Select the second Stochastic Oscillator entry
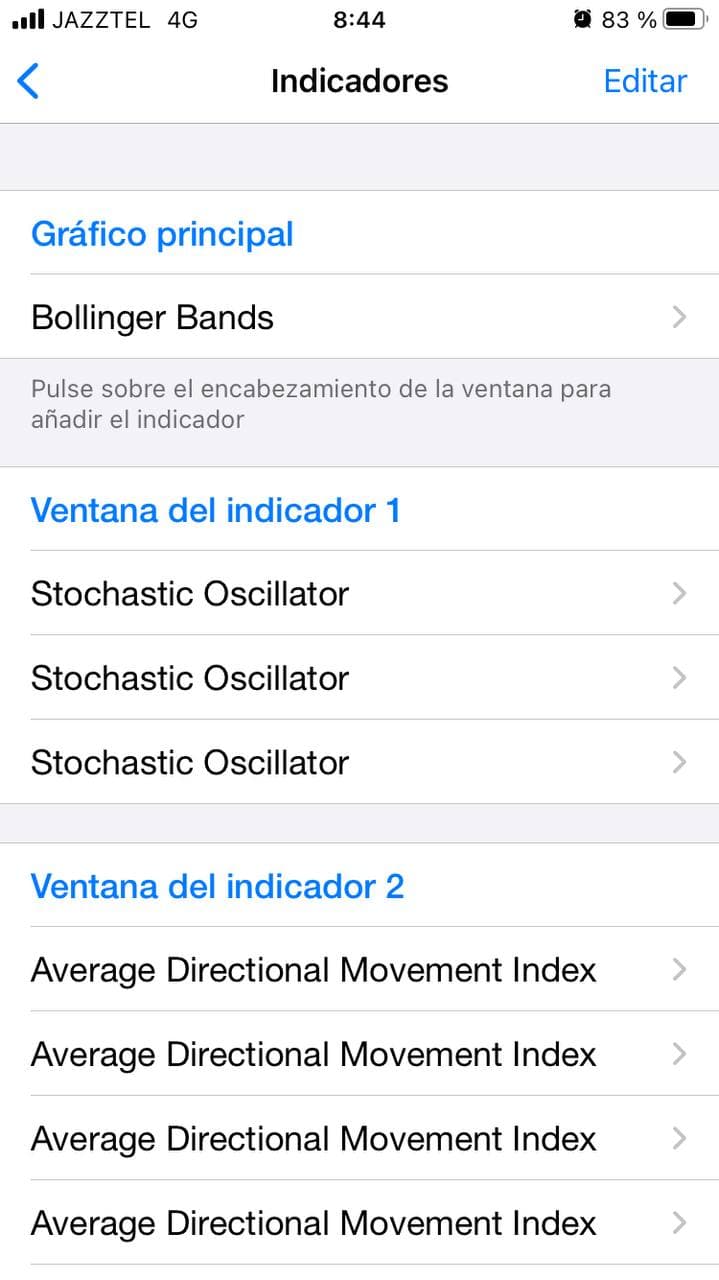 click(x=359, y=678)
